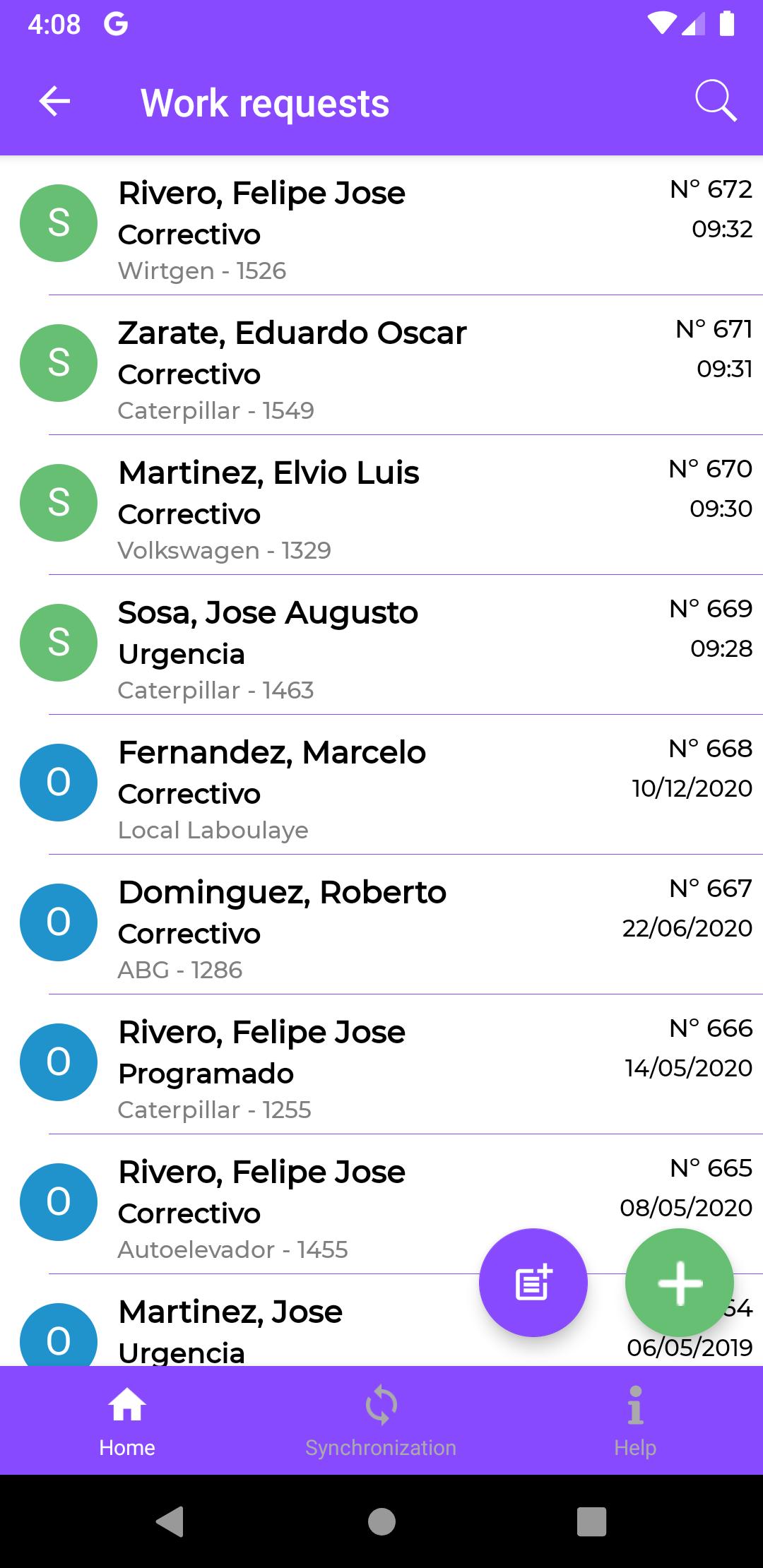763x1568 pixels.
Task: Tap the system recent apps button
Action: tap(592, 1521)
